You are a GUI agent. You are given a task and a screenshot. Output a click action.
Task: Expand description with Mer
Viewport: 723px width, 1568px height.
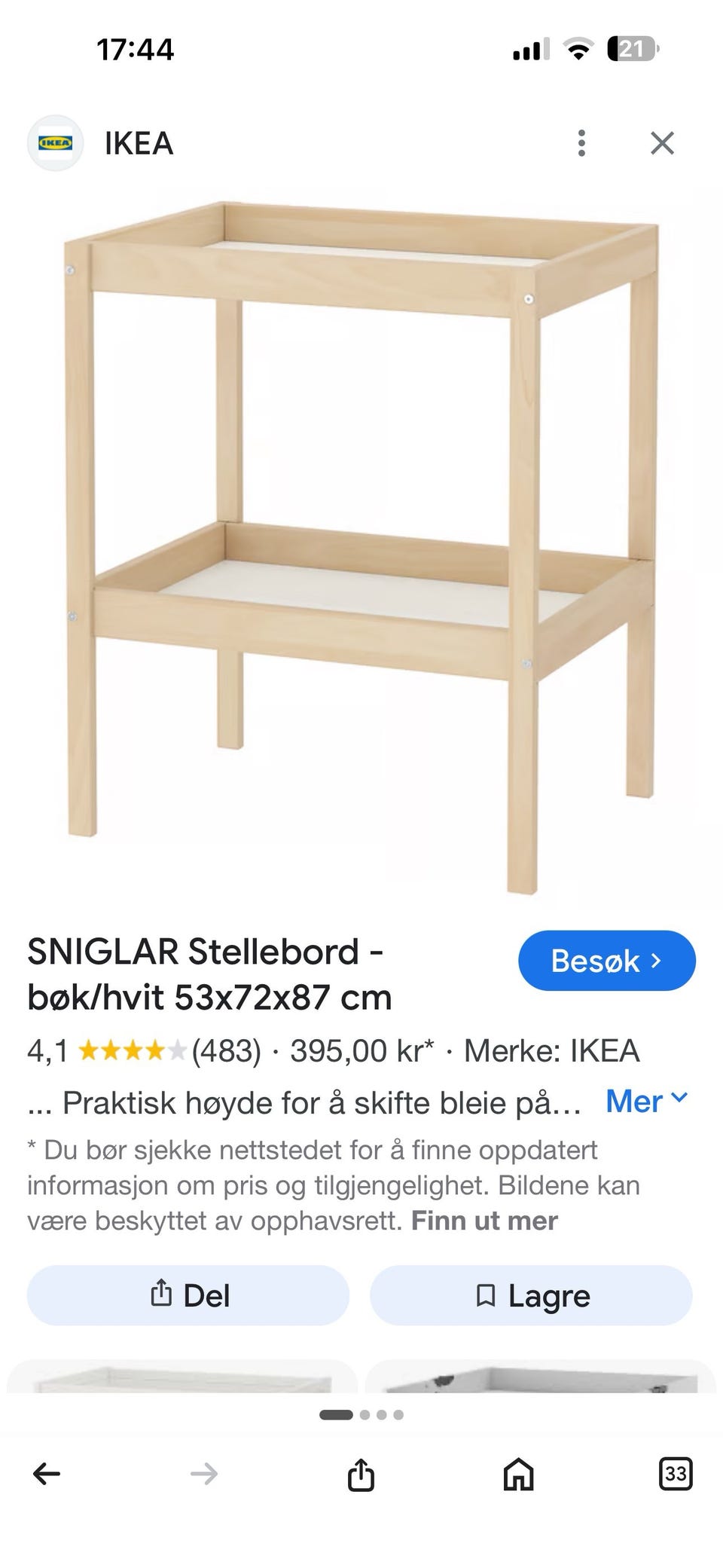pos(647,1101)
